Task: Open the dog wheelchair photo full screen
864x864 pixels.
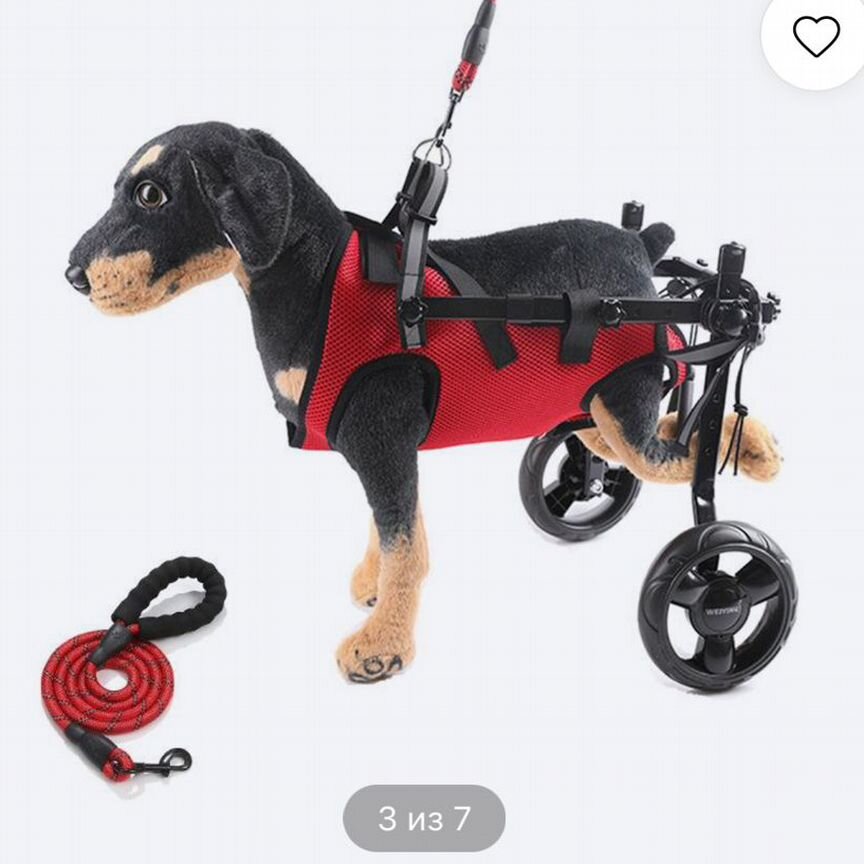Action: (x=430, y=400)
